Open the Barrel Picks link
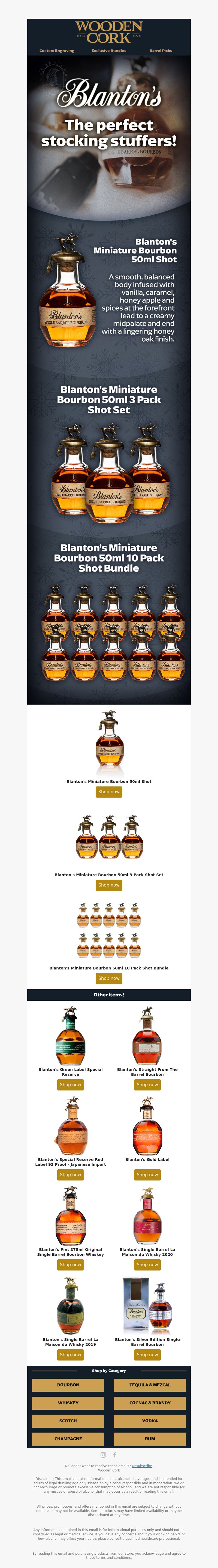Viewport: 218px width, 1568px height. [x=161, y=51]
